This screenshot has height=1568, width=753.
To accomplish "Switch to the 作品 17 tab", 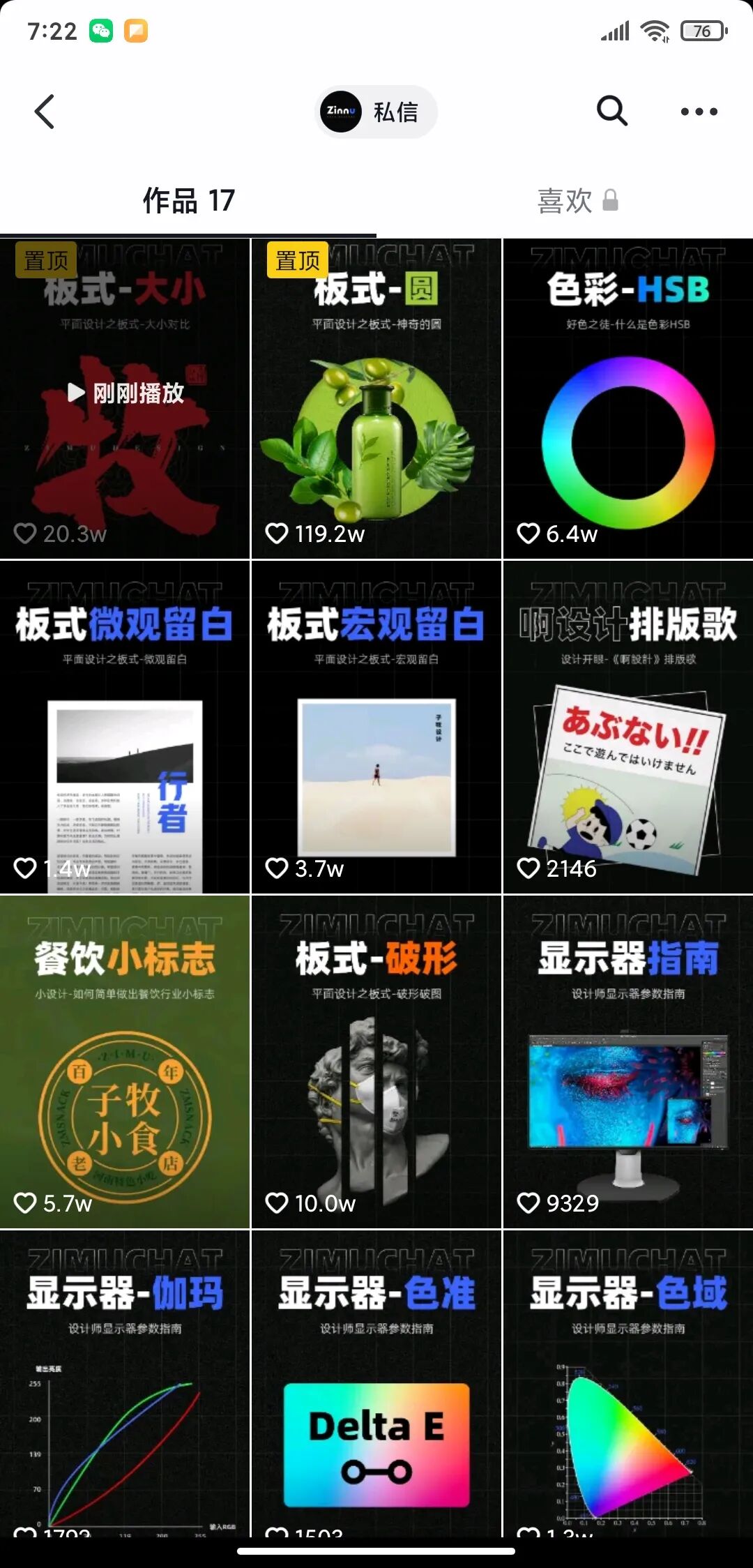I will coord(188,201).
